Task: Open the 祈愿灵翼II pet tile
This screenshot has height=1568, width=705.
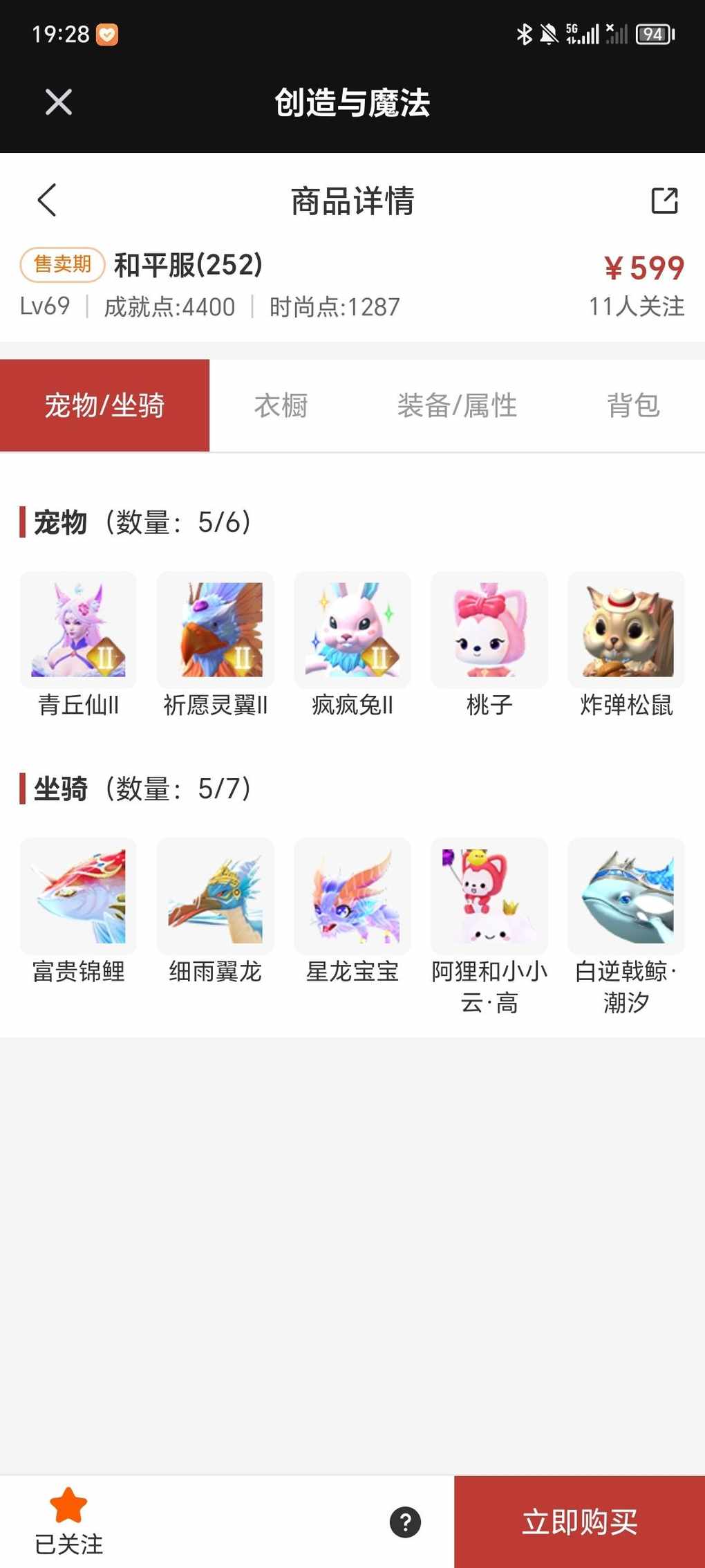Action: pos(215,630)
